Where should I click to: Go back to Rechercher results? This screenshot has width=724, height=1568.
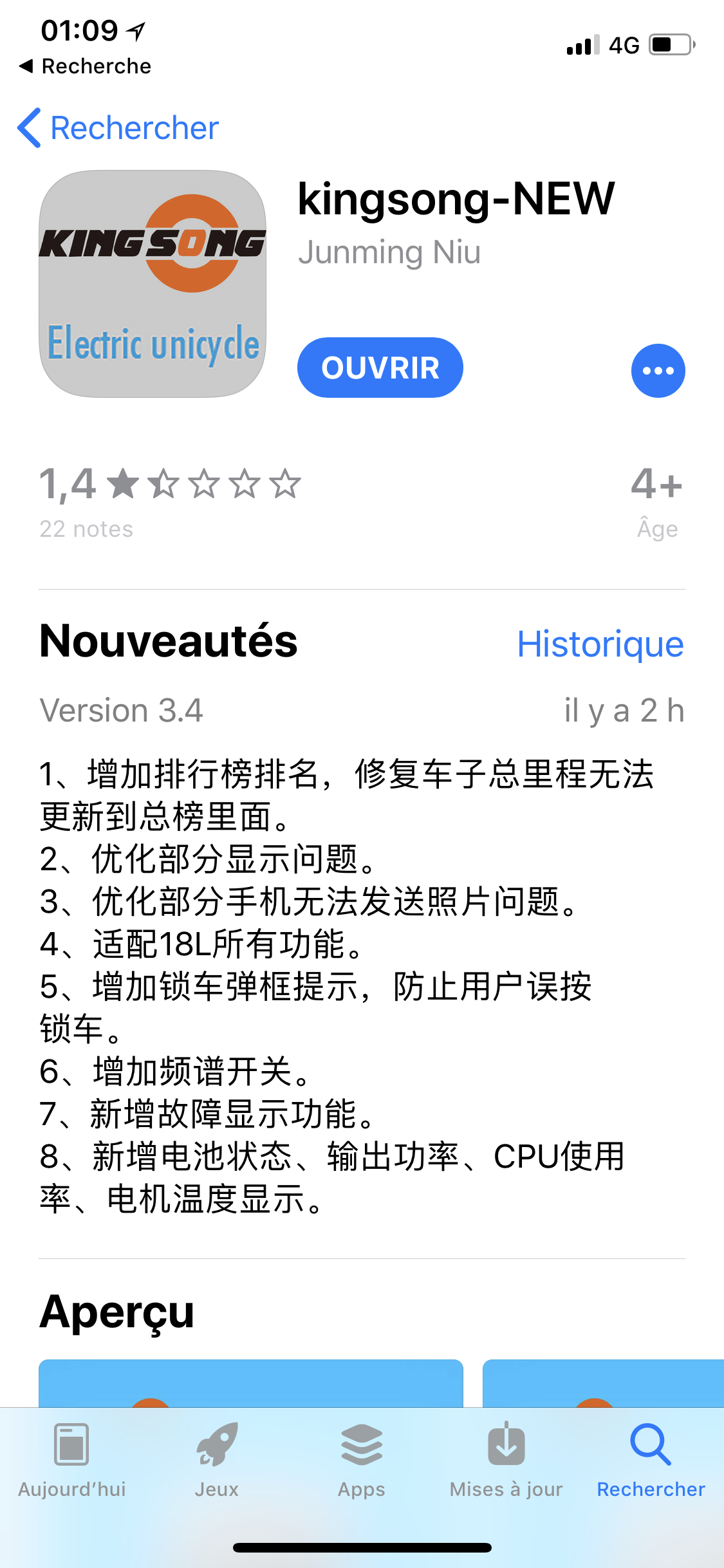coord(118,127)
